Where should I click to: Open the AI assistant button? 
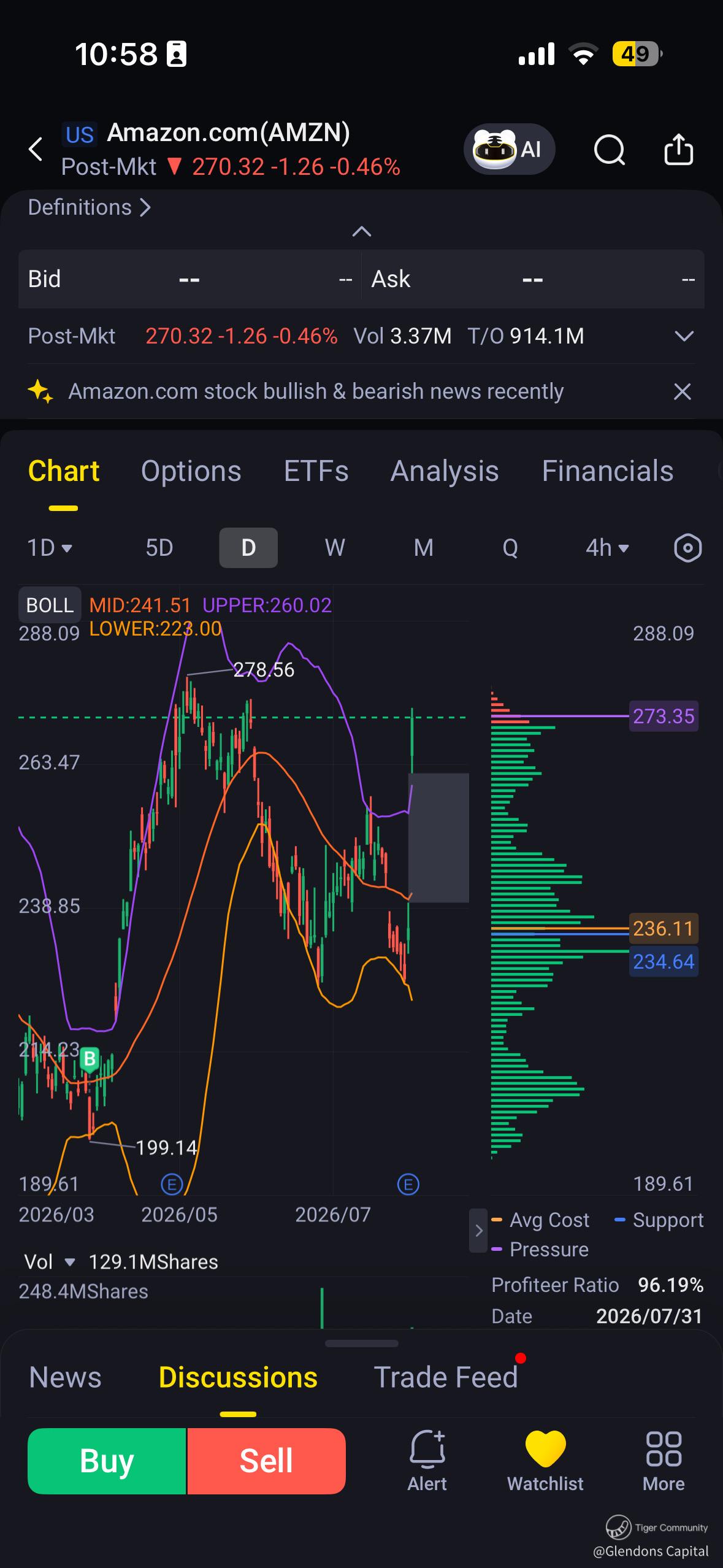point(509,149)
